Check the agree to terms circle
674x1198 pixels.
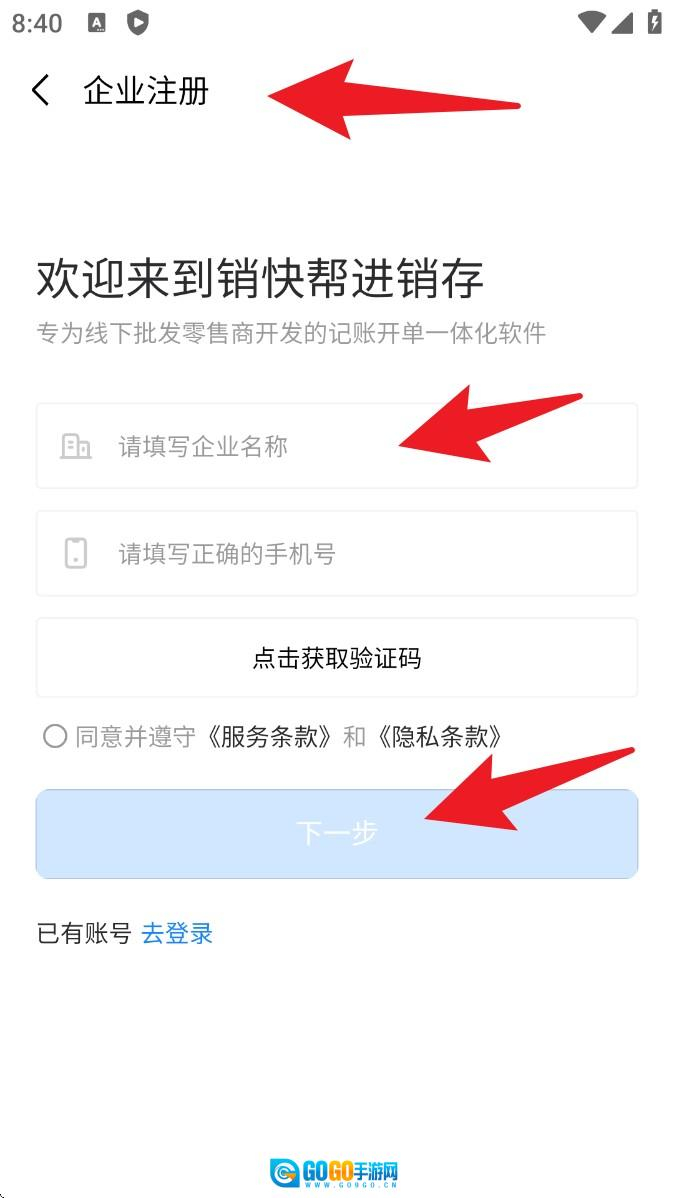54,737
